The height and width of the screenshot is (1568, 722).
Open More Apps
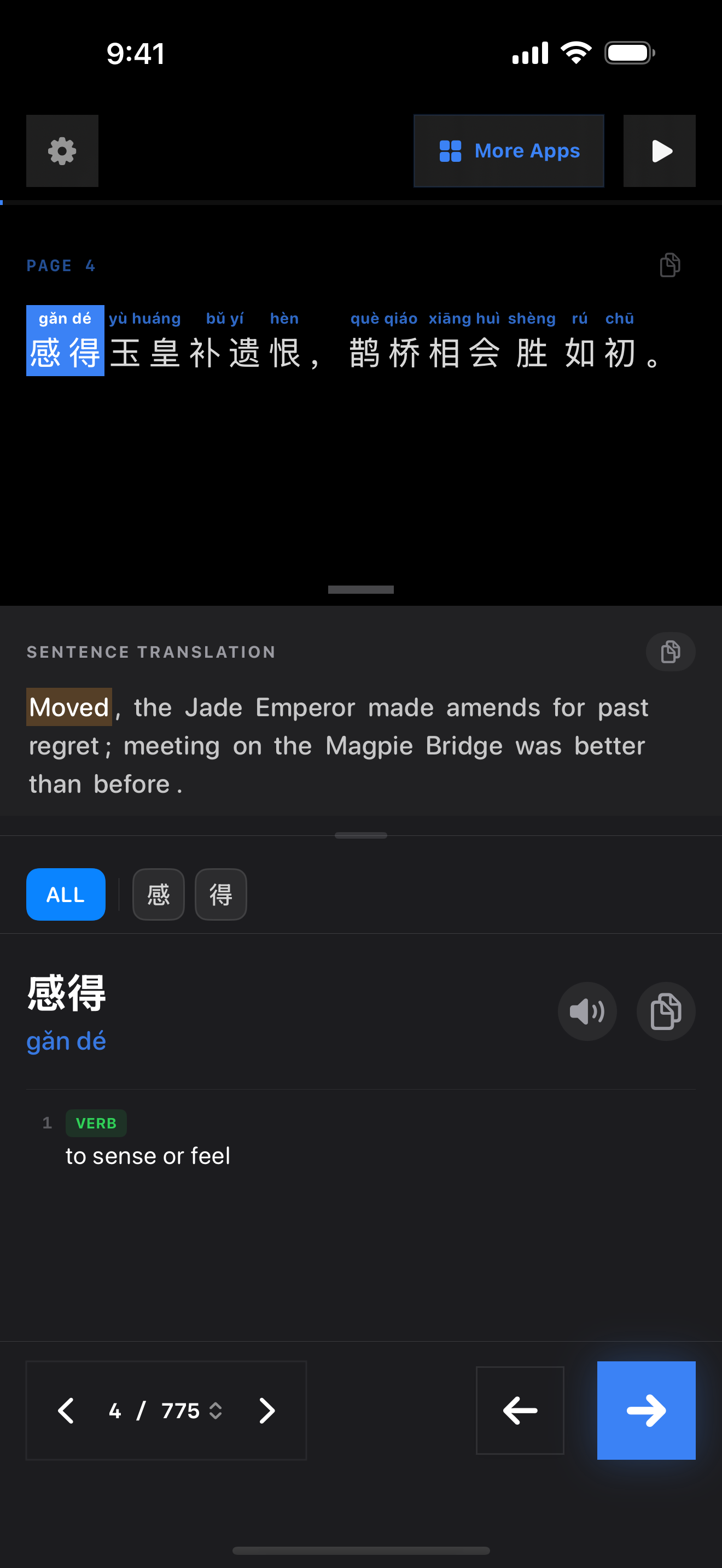coord(508,151)
